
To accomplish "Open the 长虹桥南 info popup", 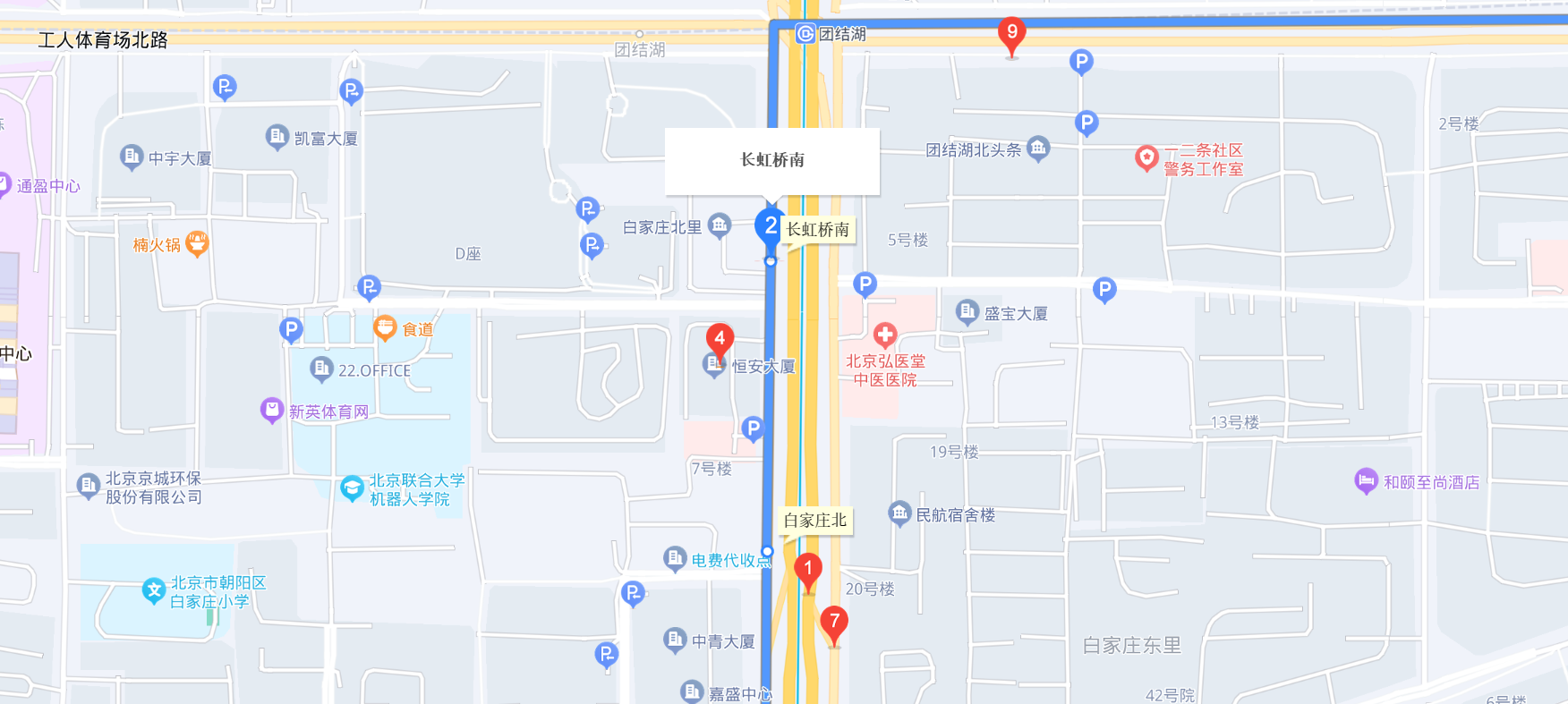I will (771, 160).
